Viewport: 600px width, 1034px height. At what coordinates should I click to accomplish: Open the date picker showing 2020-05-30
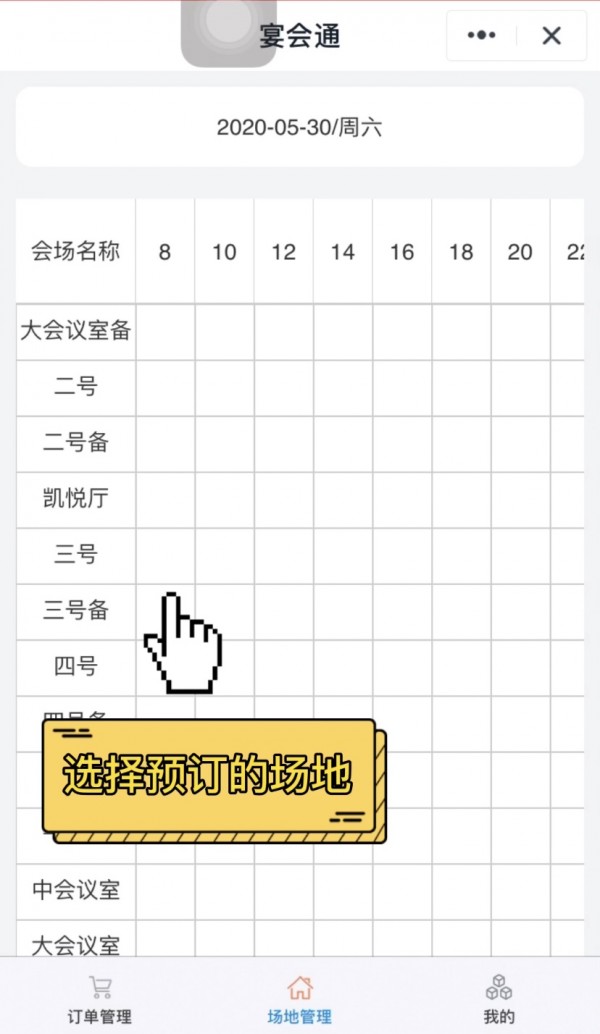pyautogui.click(x=299, y=127)
